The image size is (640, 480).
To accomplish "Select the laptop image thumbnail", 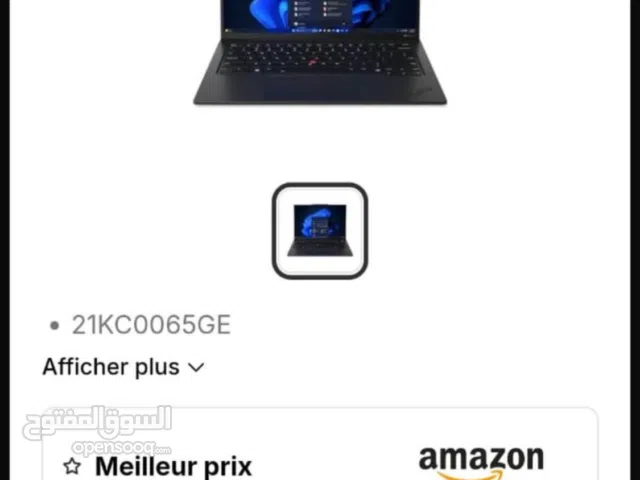I will click(320, 231).
